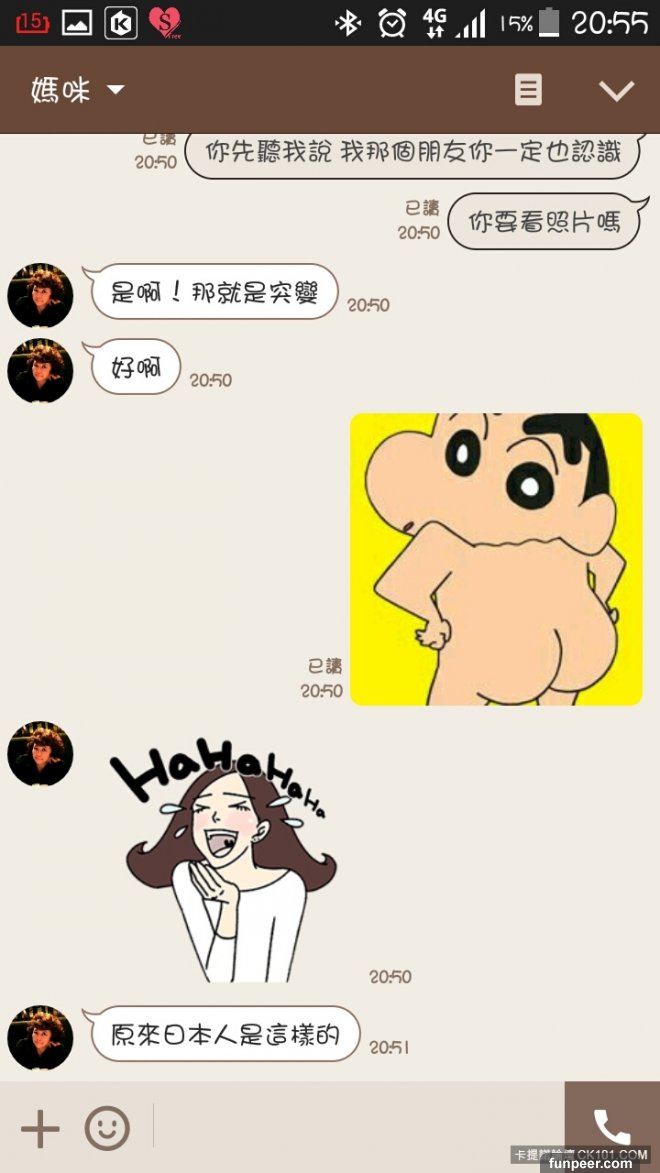Image resolution: width=660 pixels, height=1173 pixels.
Task: Tap the message text input field
Action: click(355, 1127)
